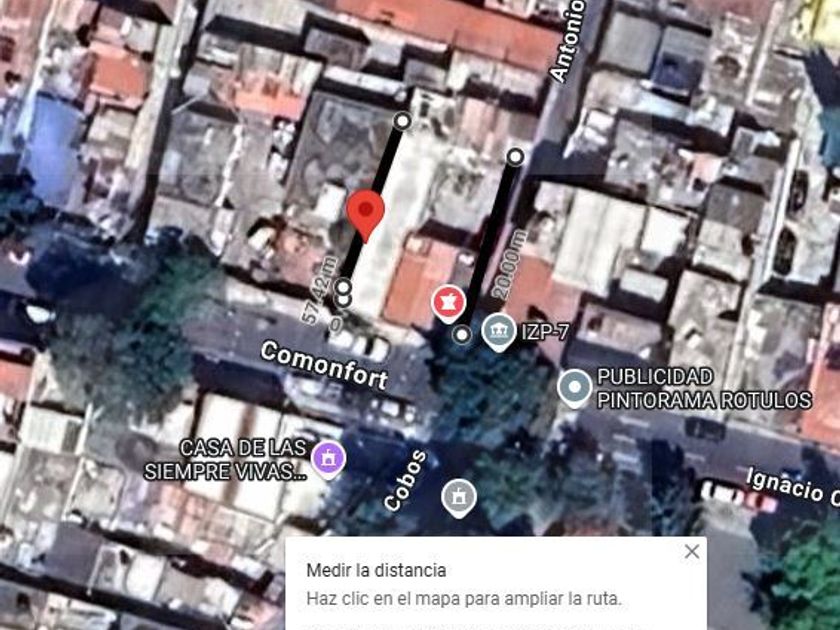The width and height of the screenshot is (840, 630).
Task: Close the Medir la distancia panel
Action: pyautogui.click(x=692, y=552)
